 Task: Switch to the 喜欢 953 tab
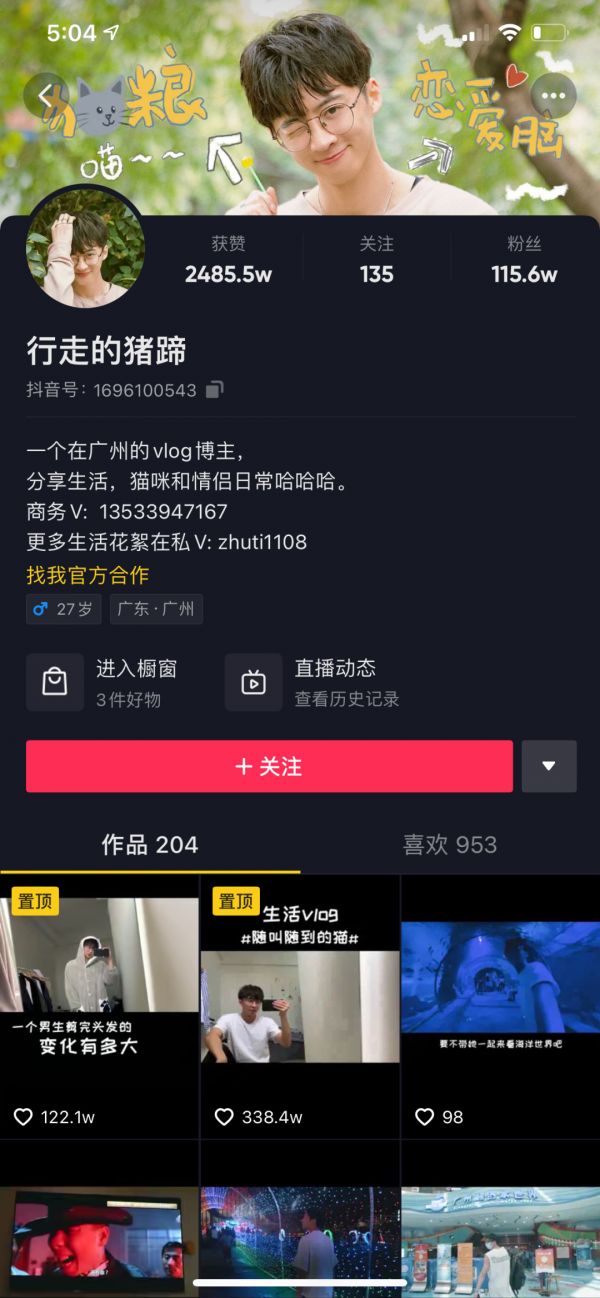coord(450,845)
